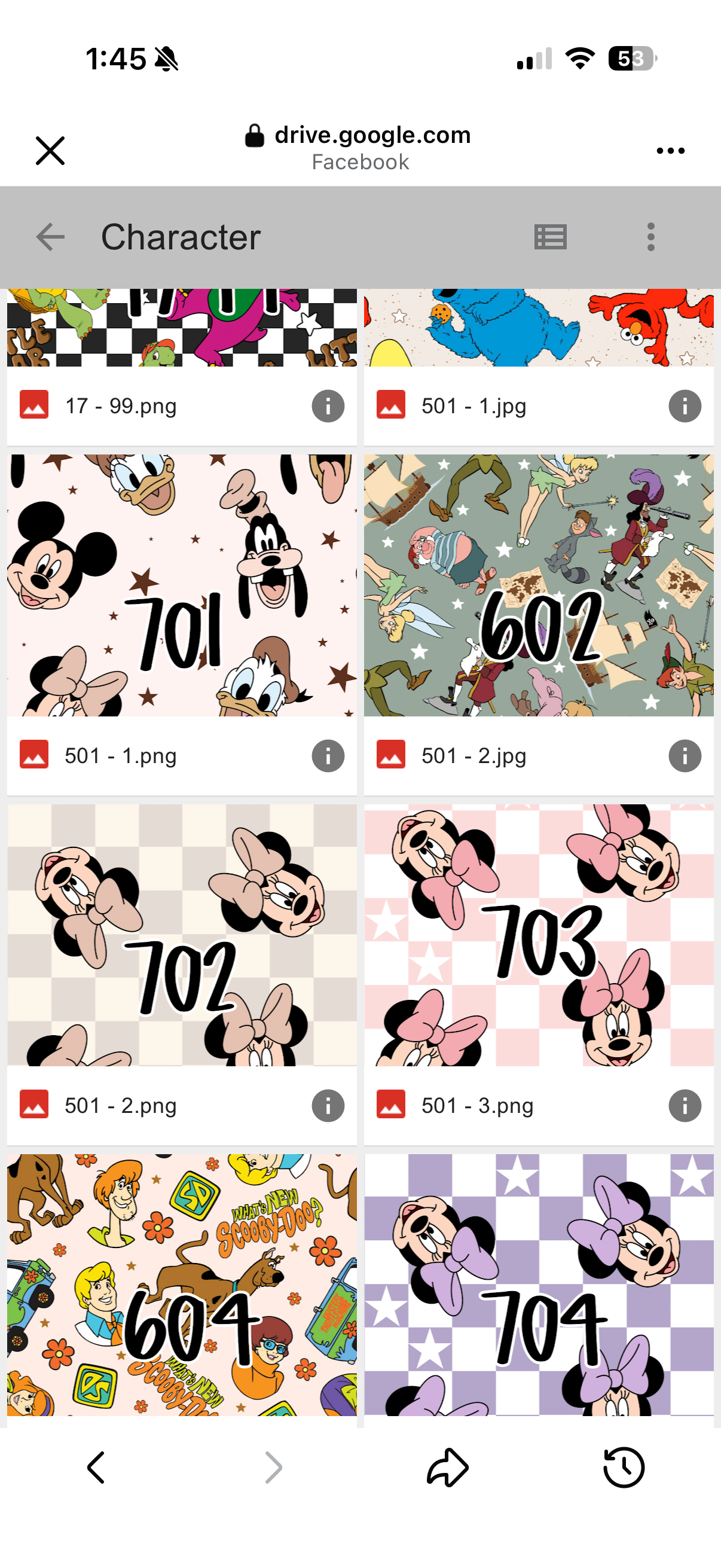Close the in-app browser
Image resolution: width=721 pixels, height=1568 pixels.
50,150
